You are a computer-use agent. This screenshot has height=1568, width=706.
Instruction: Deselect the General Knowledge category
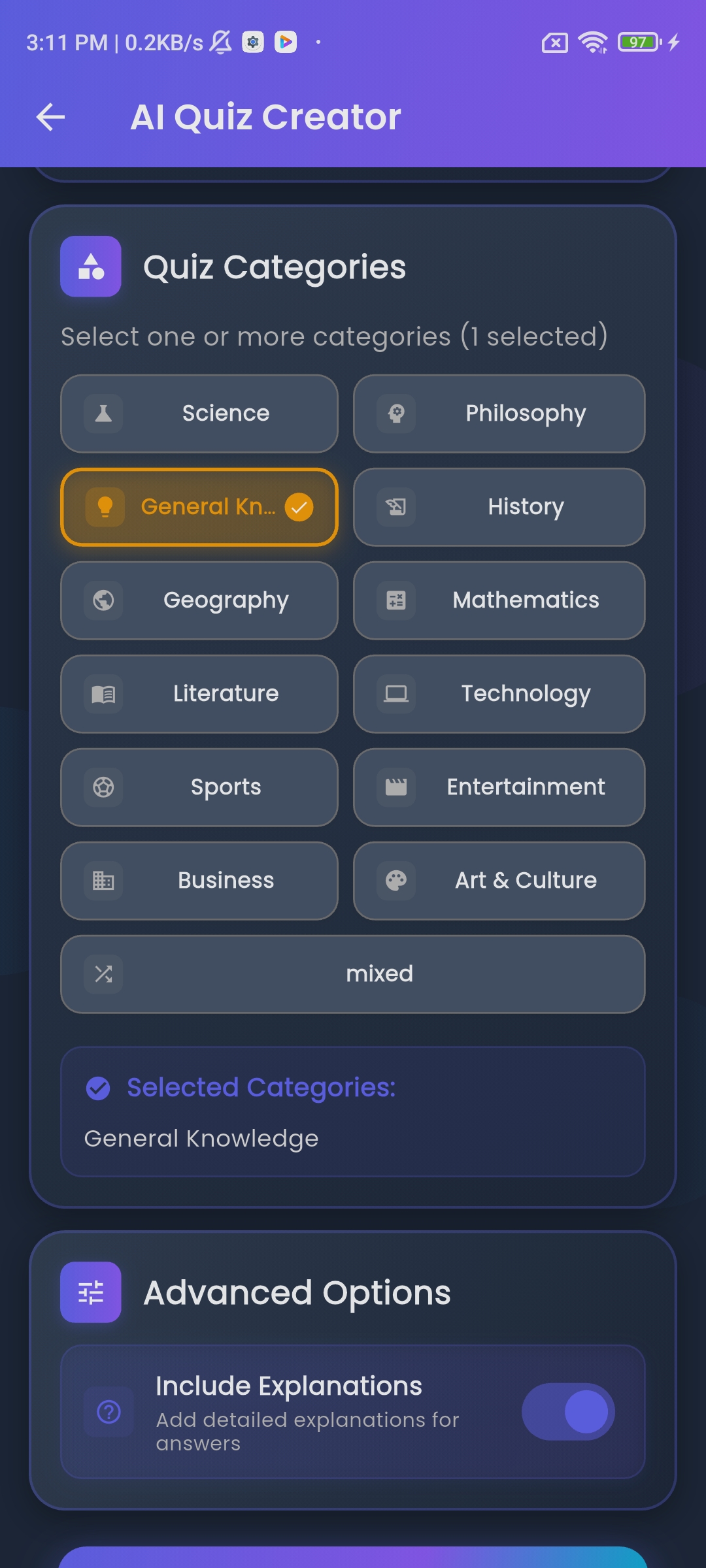(x=199, y=506)
